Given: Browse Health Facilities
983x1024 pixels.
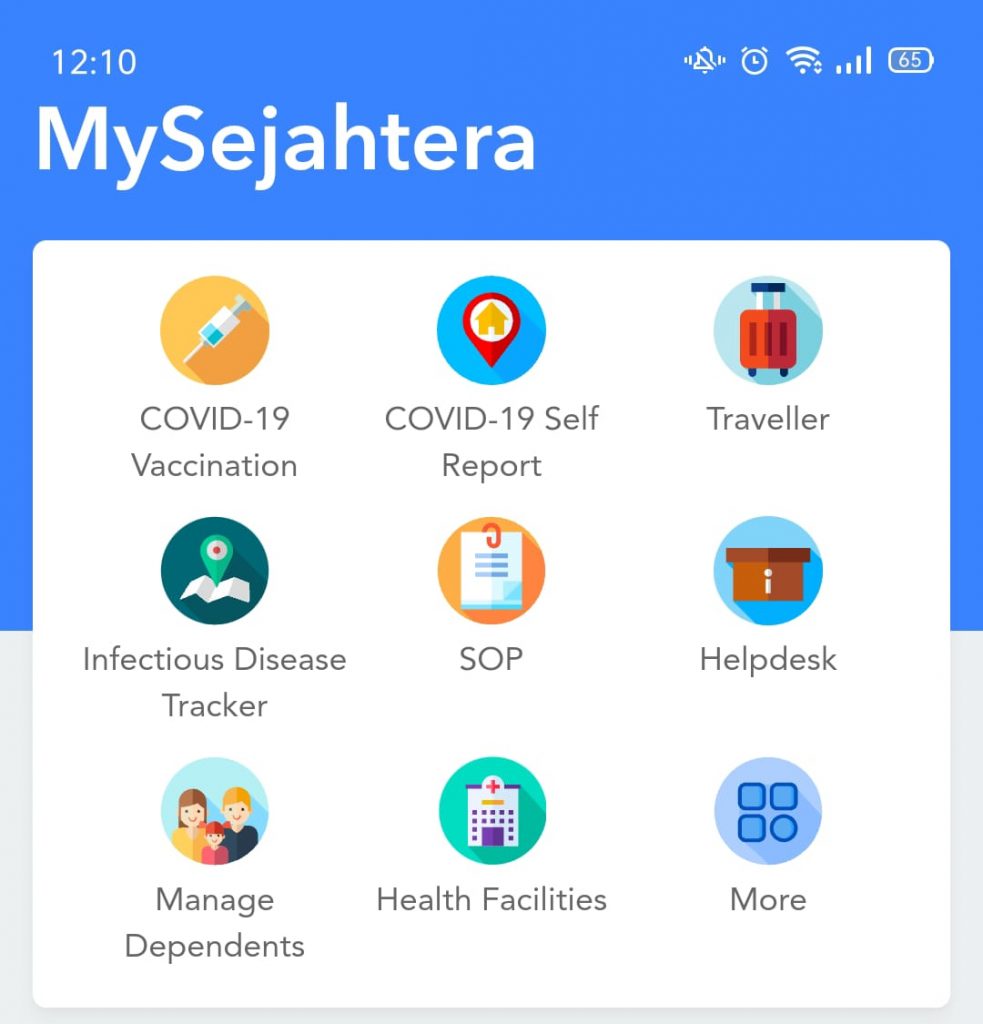Looking at the screenshot, I should click(x=491, y=811).
